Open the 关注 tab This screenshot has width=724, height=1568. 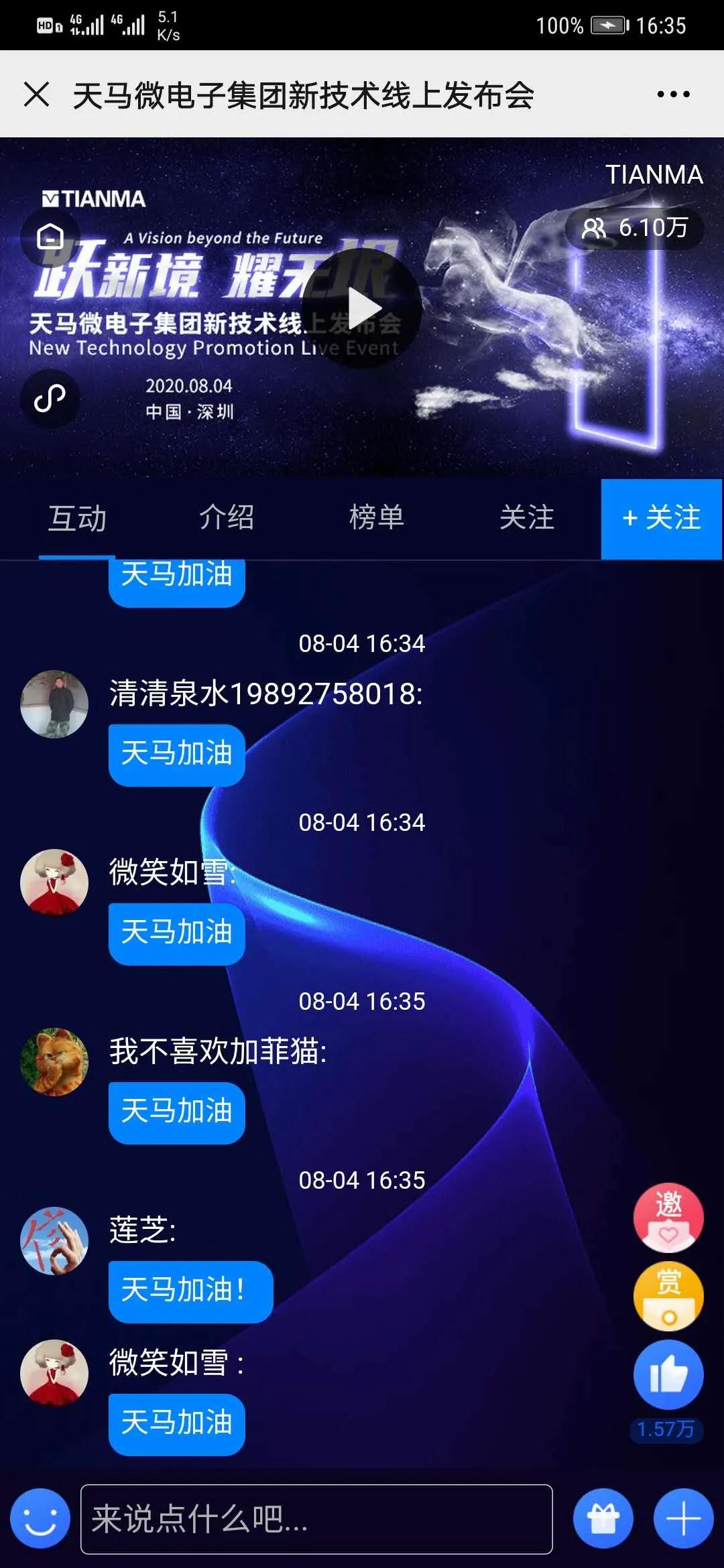(x=528, y=517)
